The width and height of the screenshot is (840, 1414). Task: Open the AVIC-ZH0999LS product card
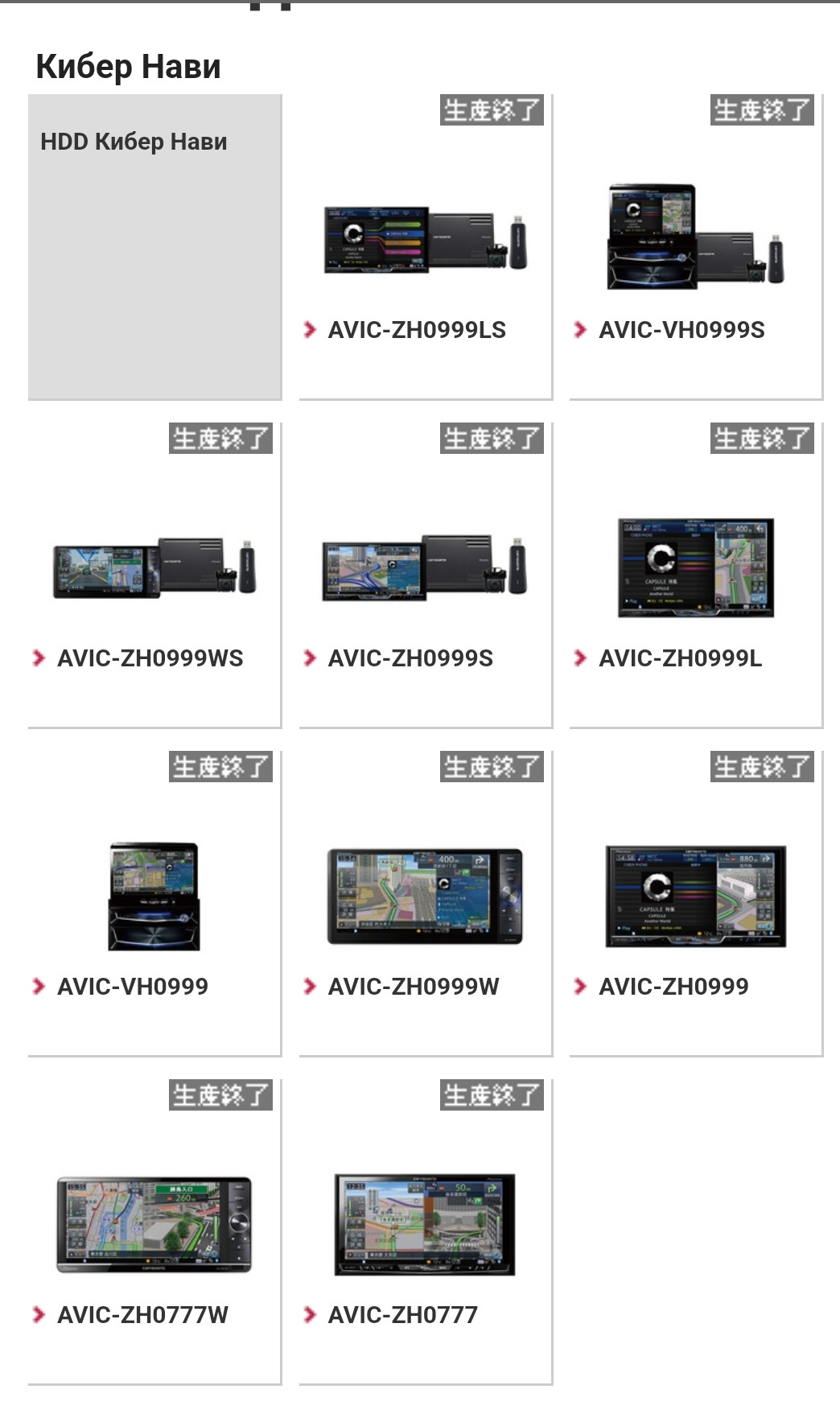click(x=426, y=246)
